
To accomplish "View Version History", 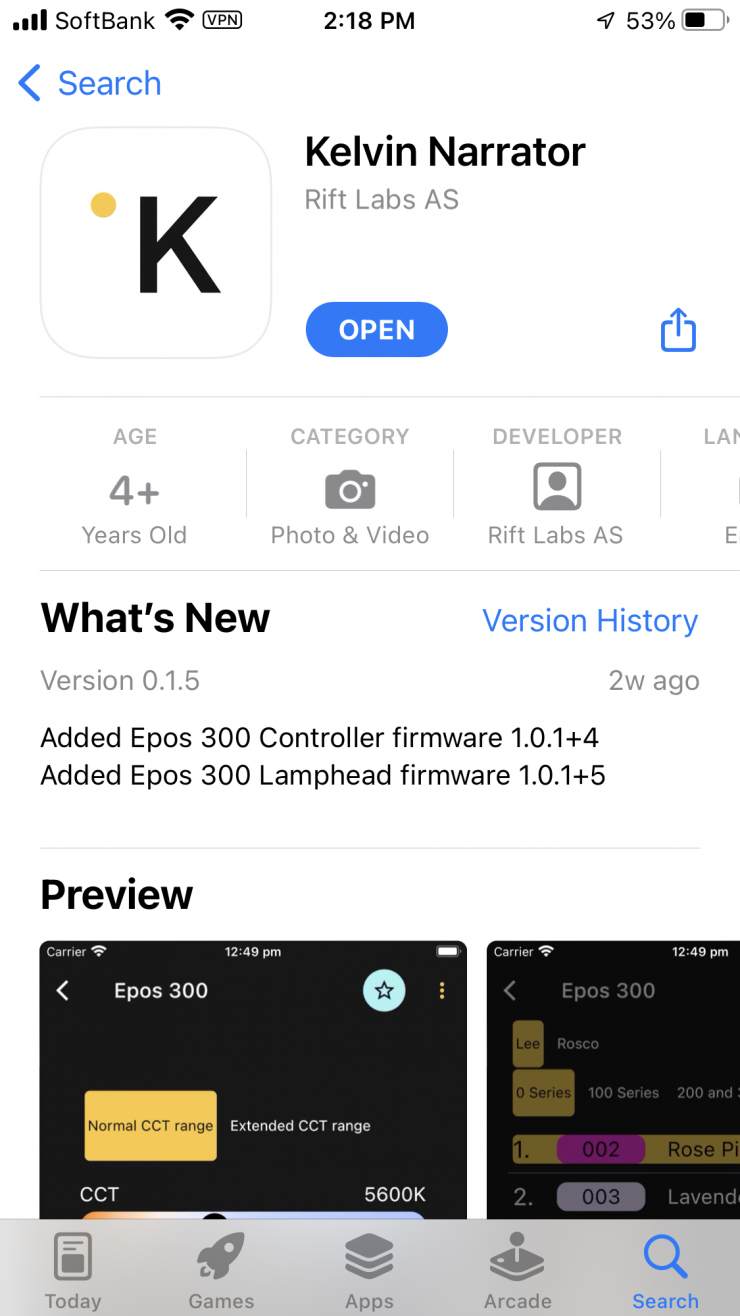I will coord(590,621).
